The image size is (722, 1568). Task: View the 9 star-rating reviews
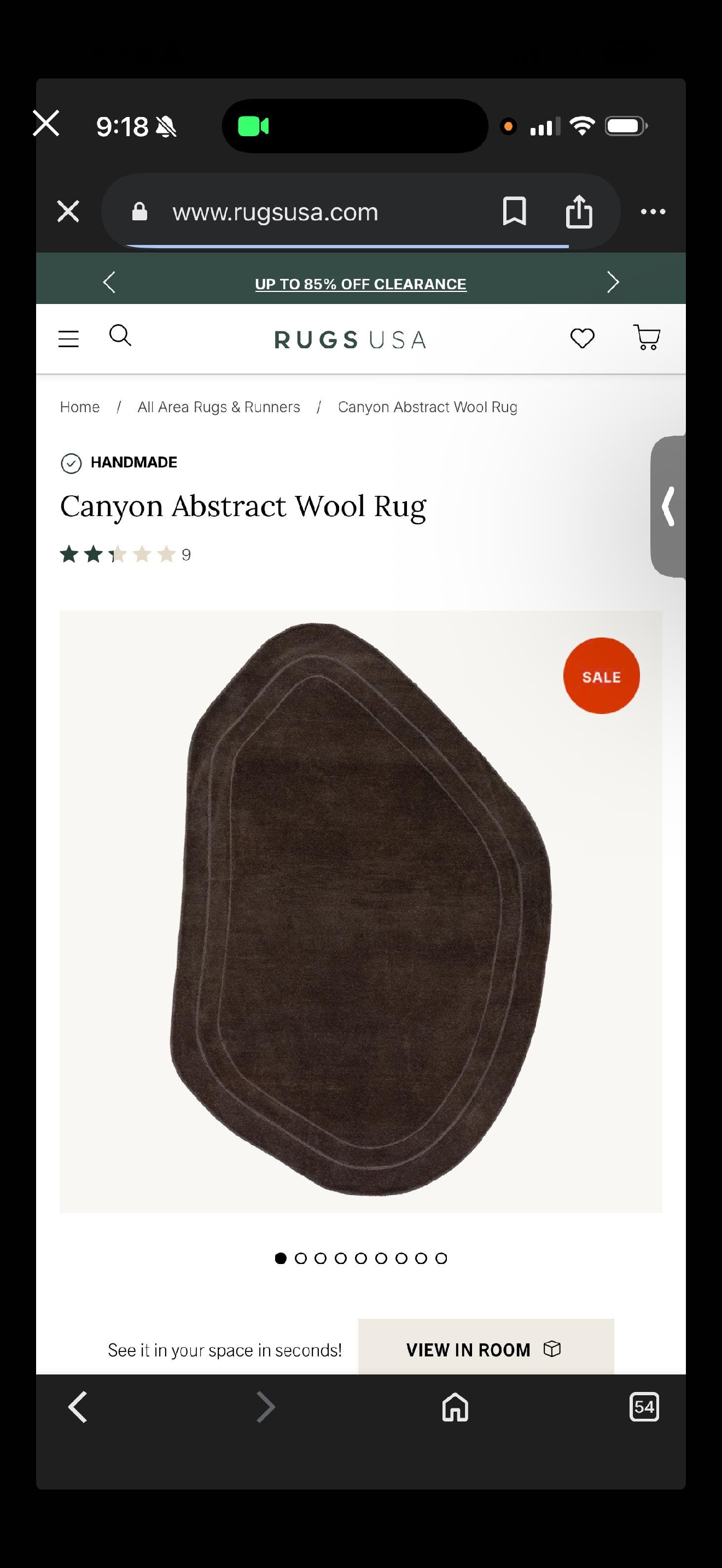pyautogui.click(x=125, y=554)
